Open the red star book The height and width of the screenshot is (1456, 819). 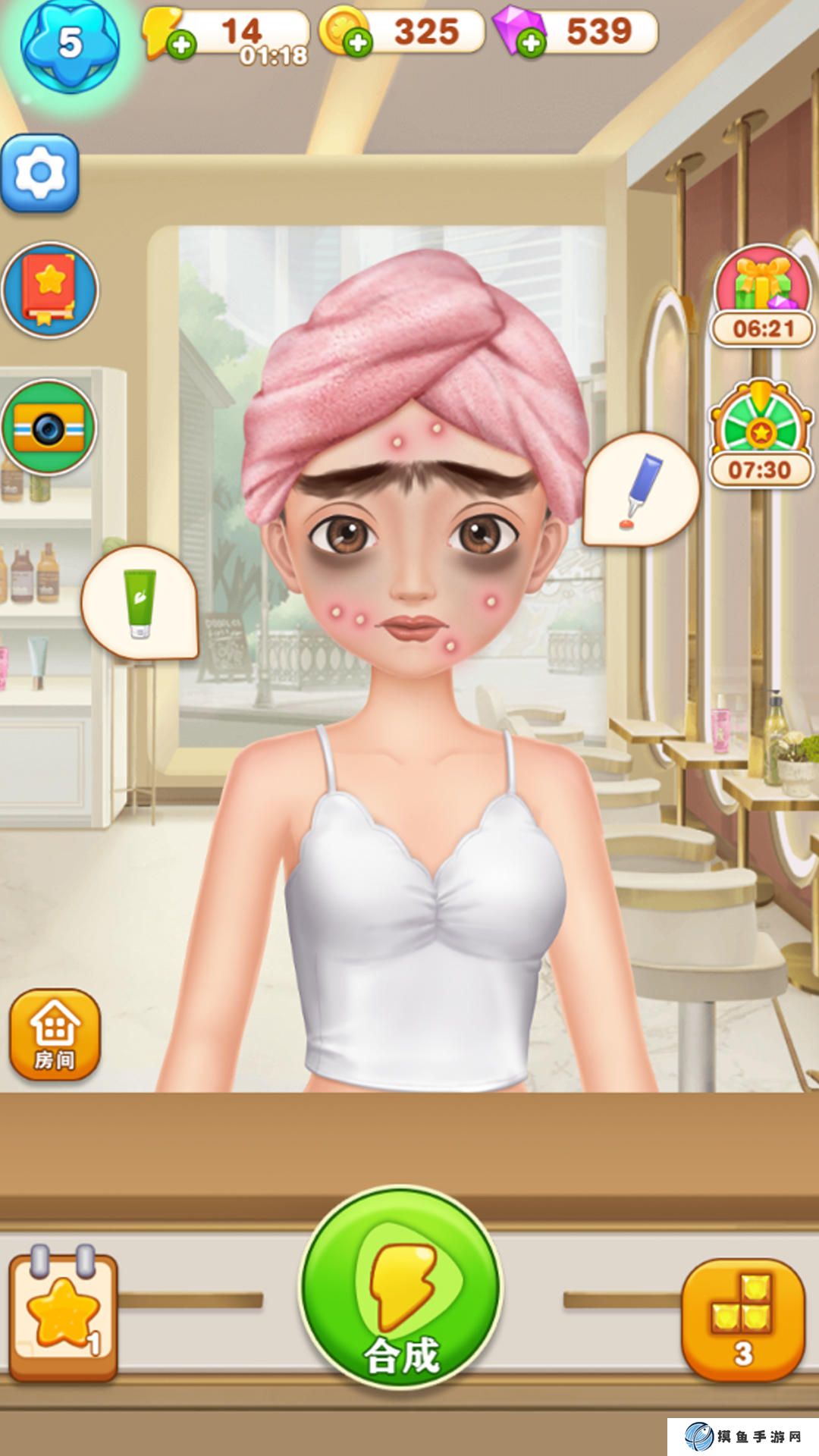[50, 290]
